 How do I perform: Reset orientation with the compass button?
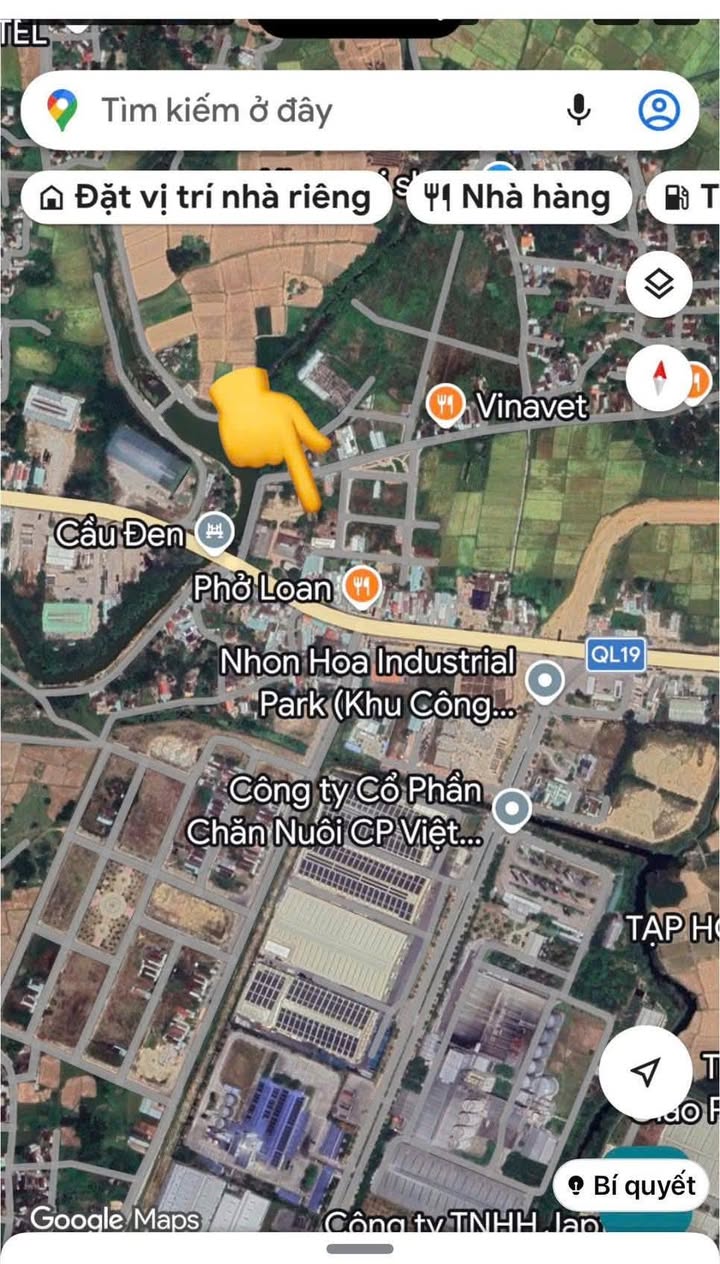[659, 378]
